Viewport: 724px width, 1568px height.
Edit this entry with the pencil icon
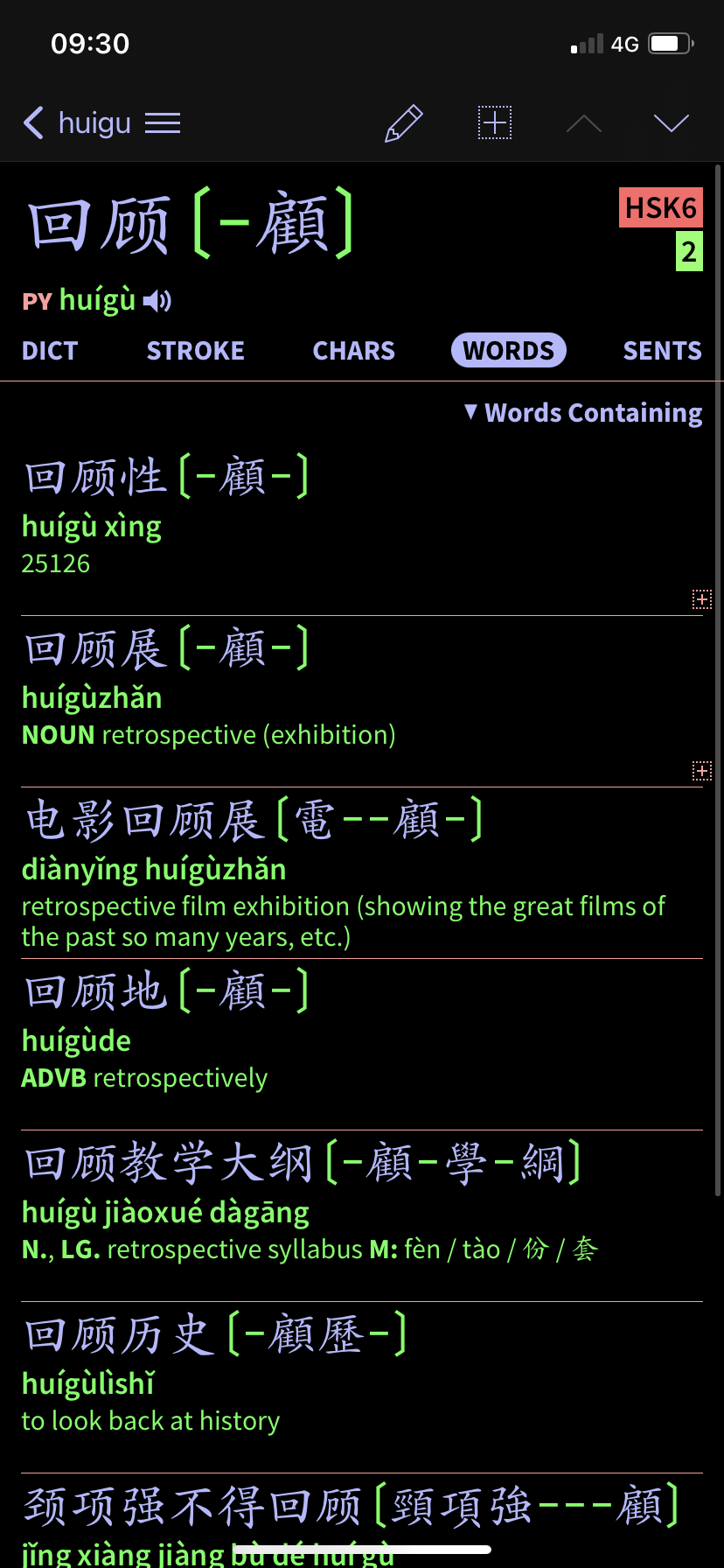404,123
